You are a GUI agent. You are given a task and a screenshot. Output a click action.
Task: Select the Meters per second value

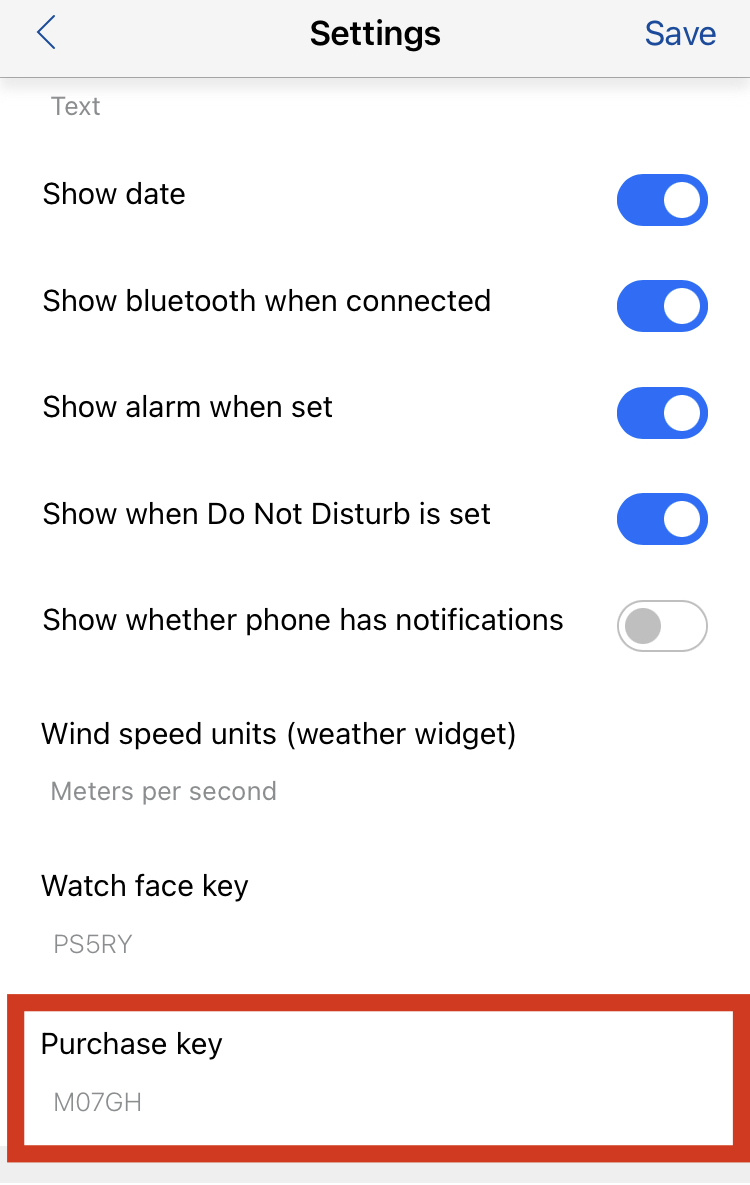[163, 791]
